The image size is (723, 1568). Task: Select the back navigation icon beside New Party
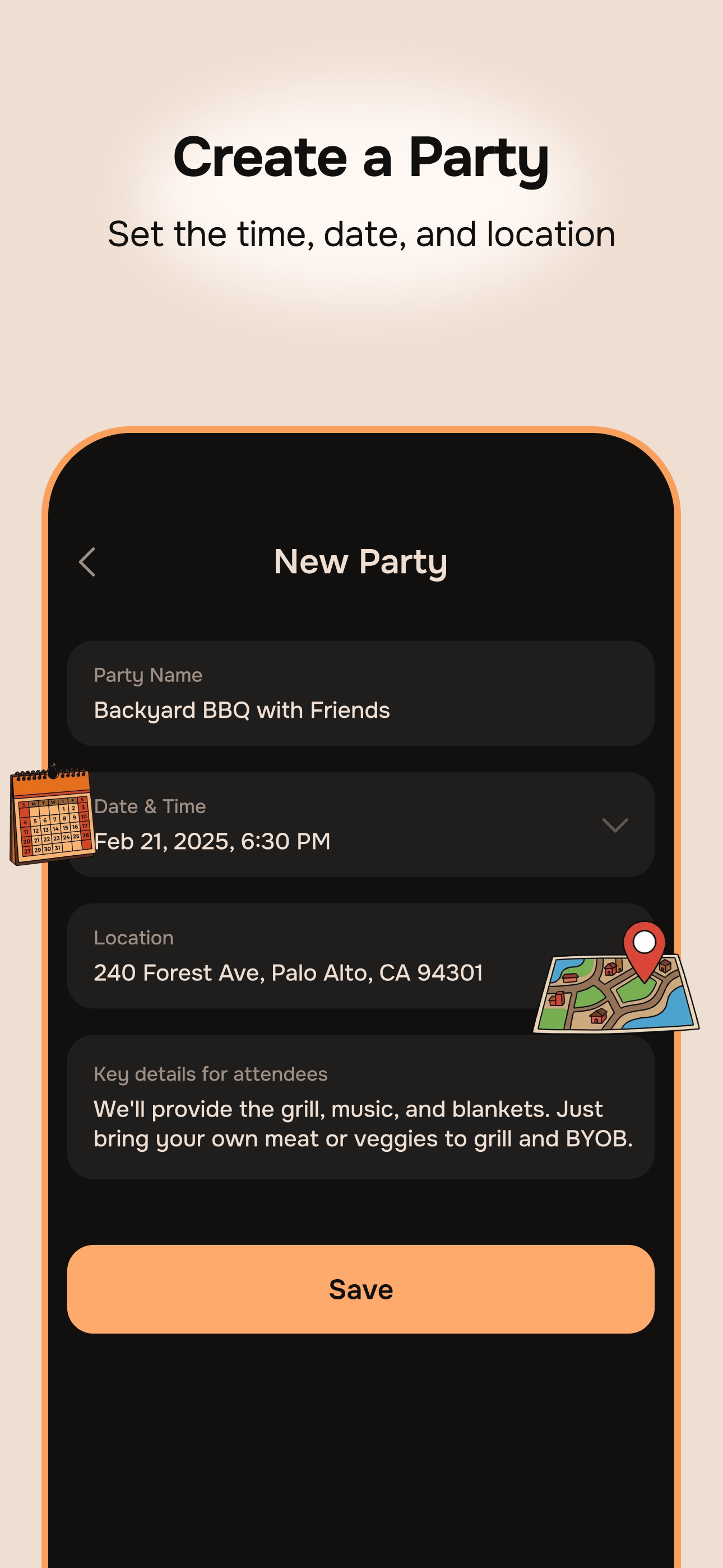click(86, 561)
